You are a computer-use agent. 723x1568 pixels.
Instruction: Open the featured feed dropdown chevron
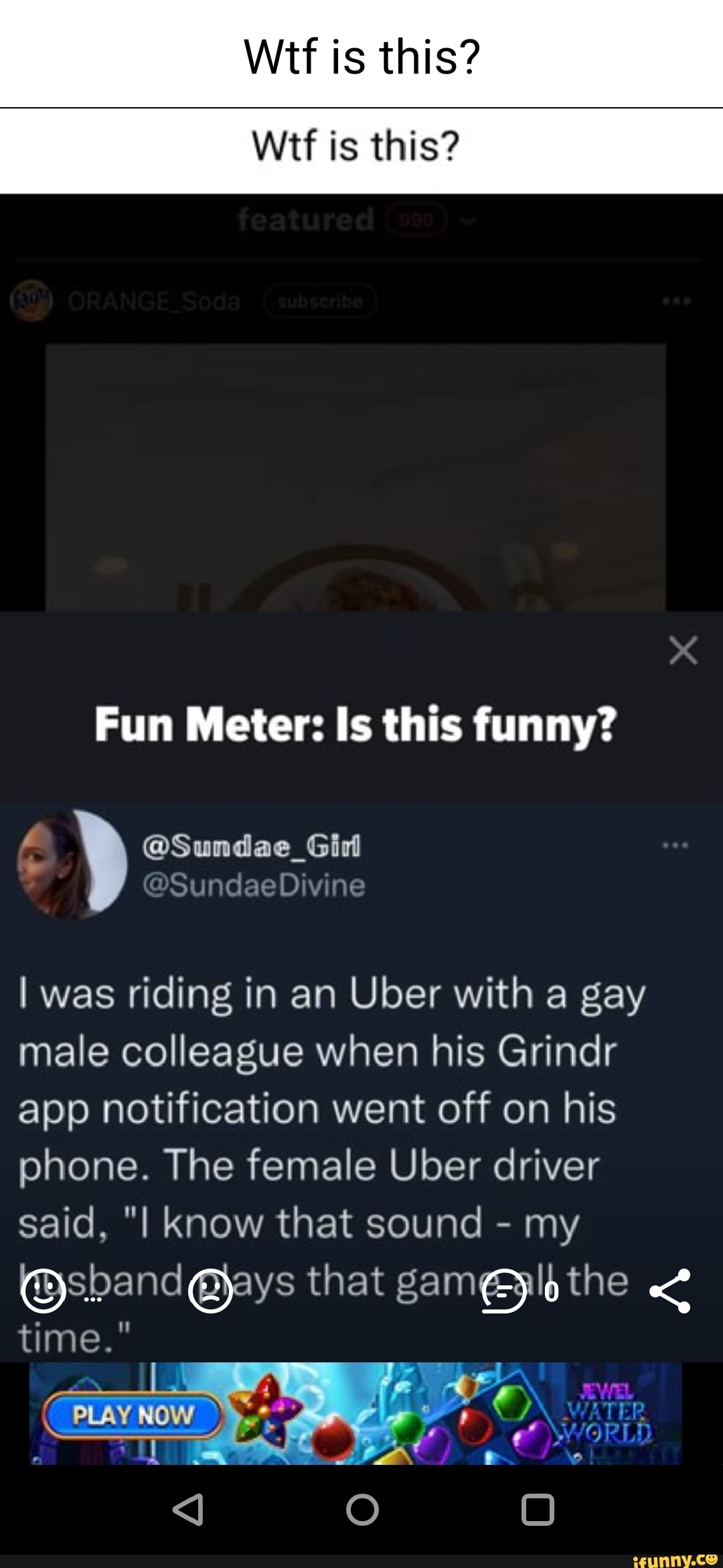coord(469,221)
